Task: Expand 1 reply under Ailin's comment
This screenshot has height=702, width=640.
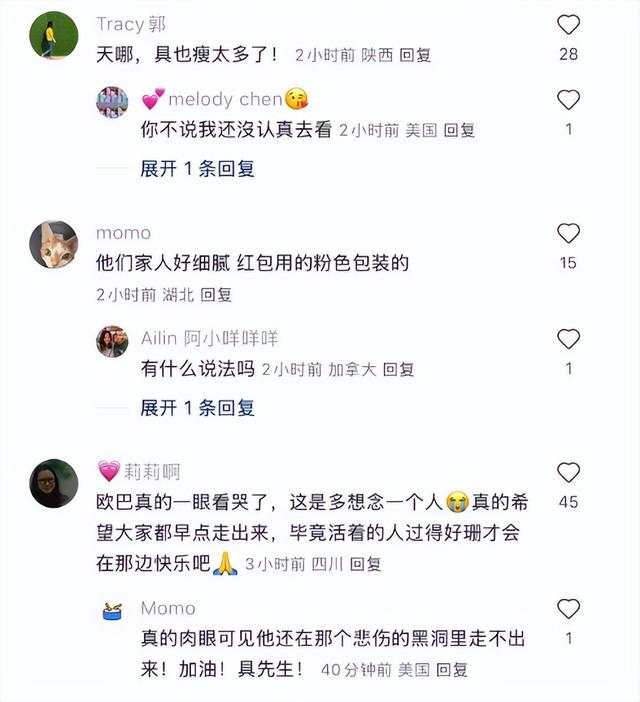Action: (197, 407)
